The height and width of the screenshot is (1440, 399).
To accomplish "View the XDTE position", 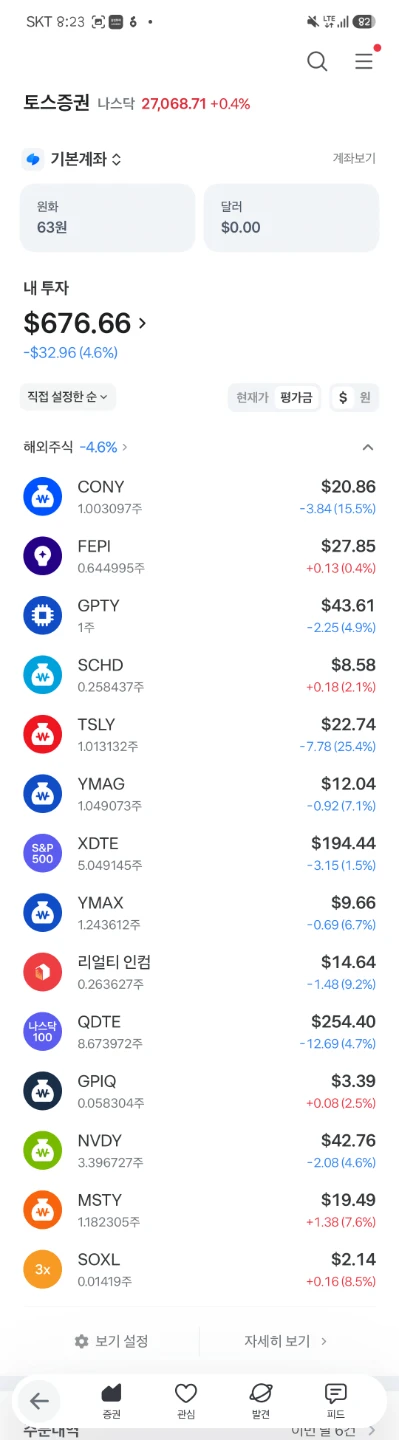I will tap(199, 854).
